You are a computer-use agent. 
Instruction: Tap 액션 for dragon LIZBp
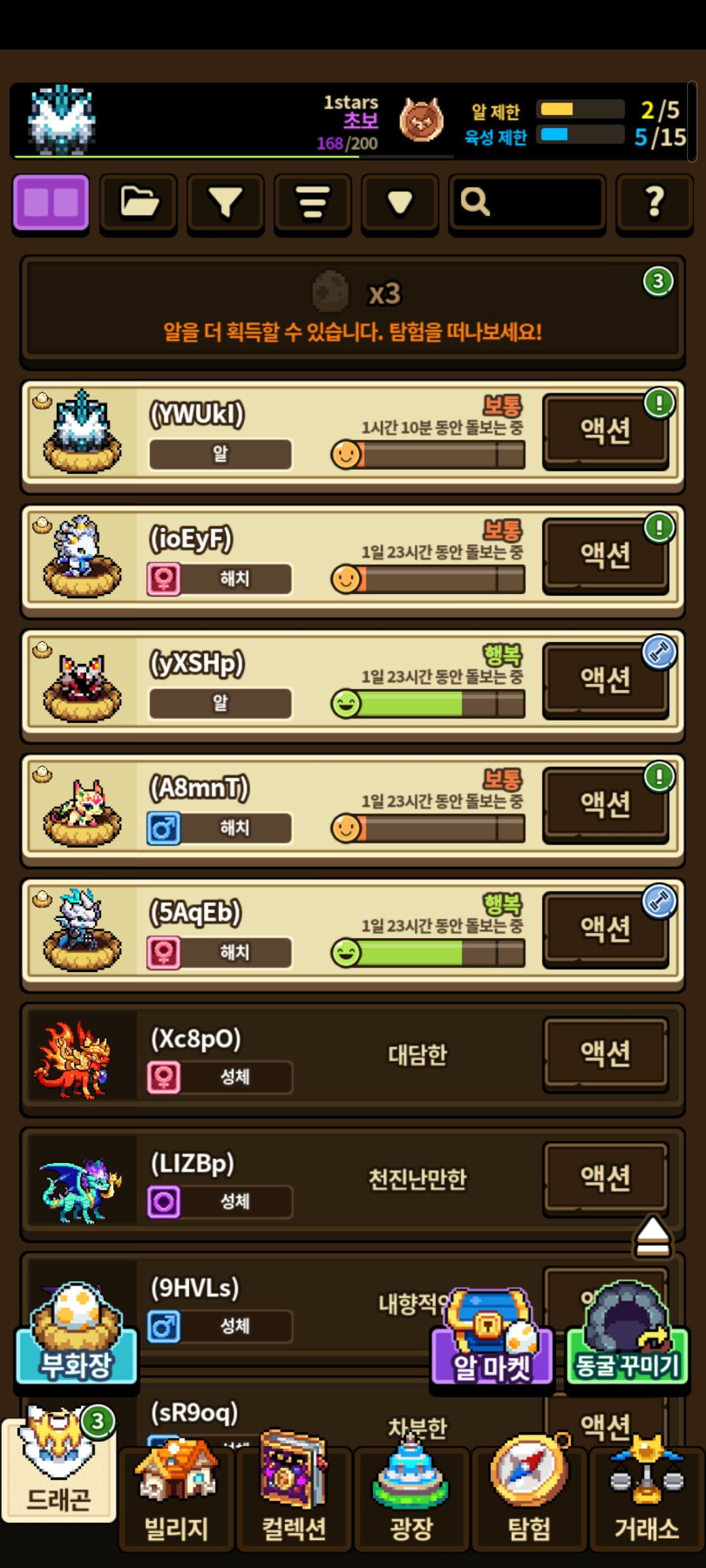click(605, 1179)
